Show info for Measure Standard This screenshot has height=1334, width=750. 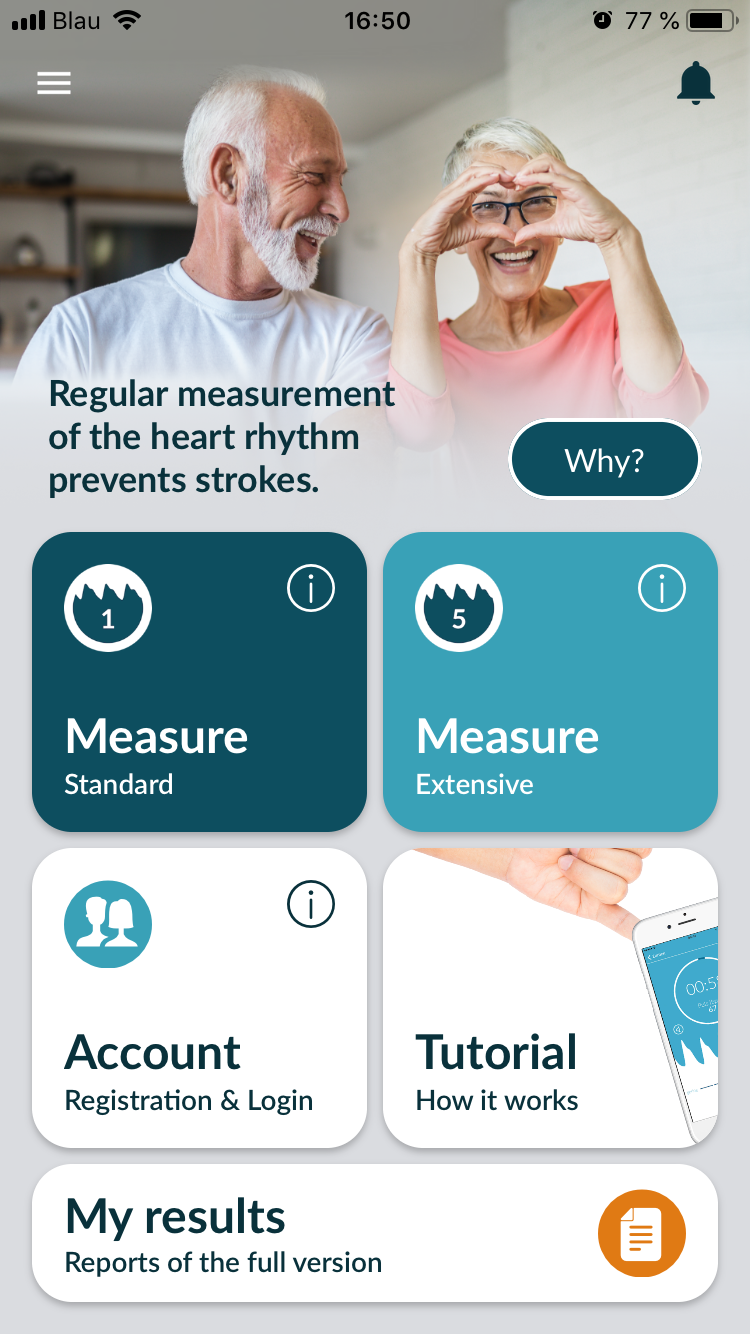coord(311,590)
